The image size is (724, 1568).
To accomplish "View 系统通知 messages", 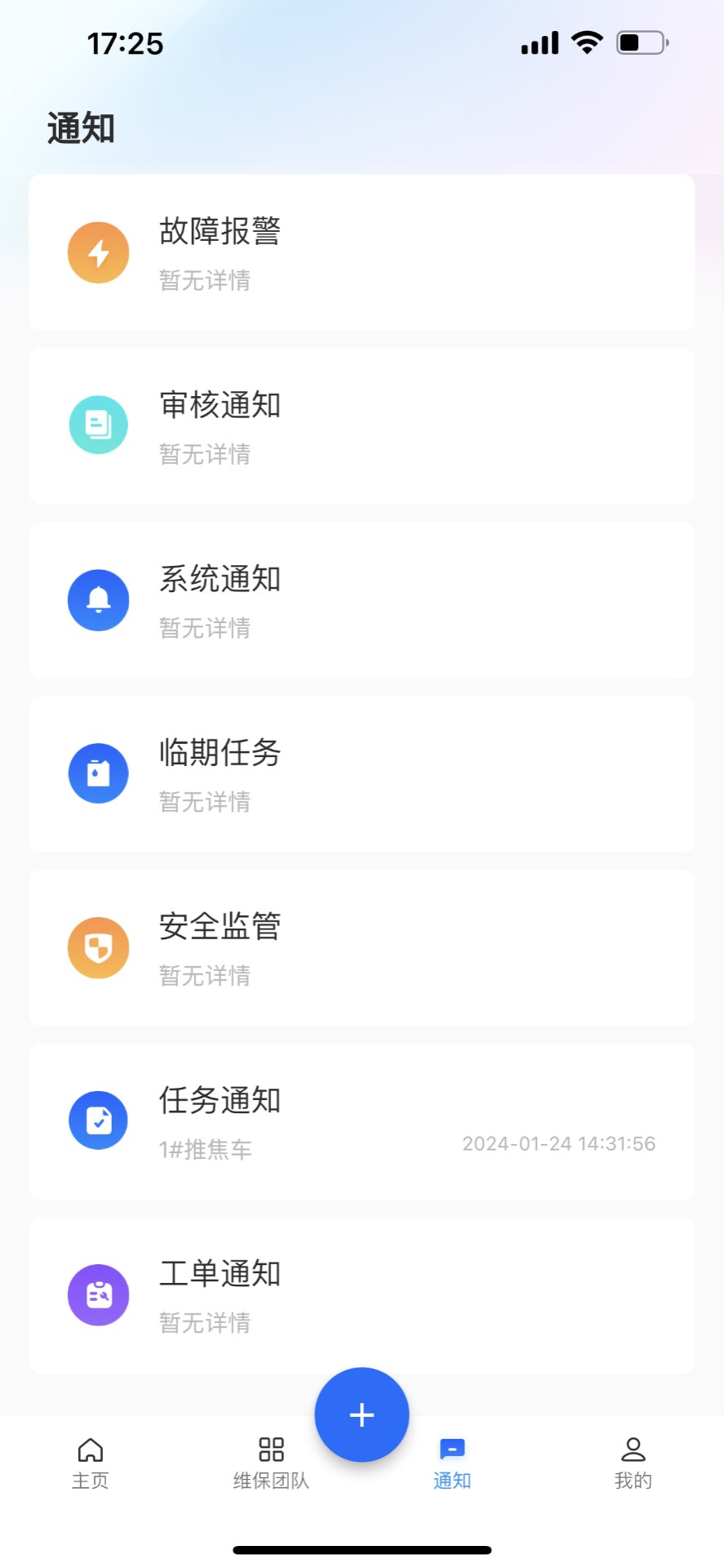I will [362, 600].
